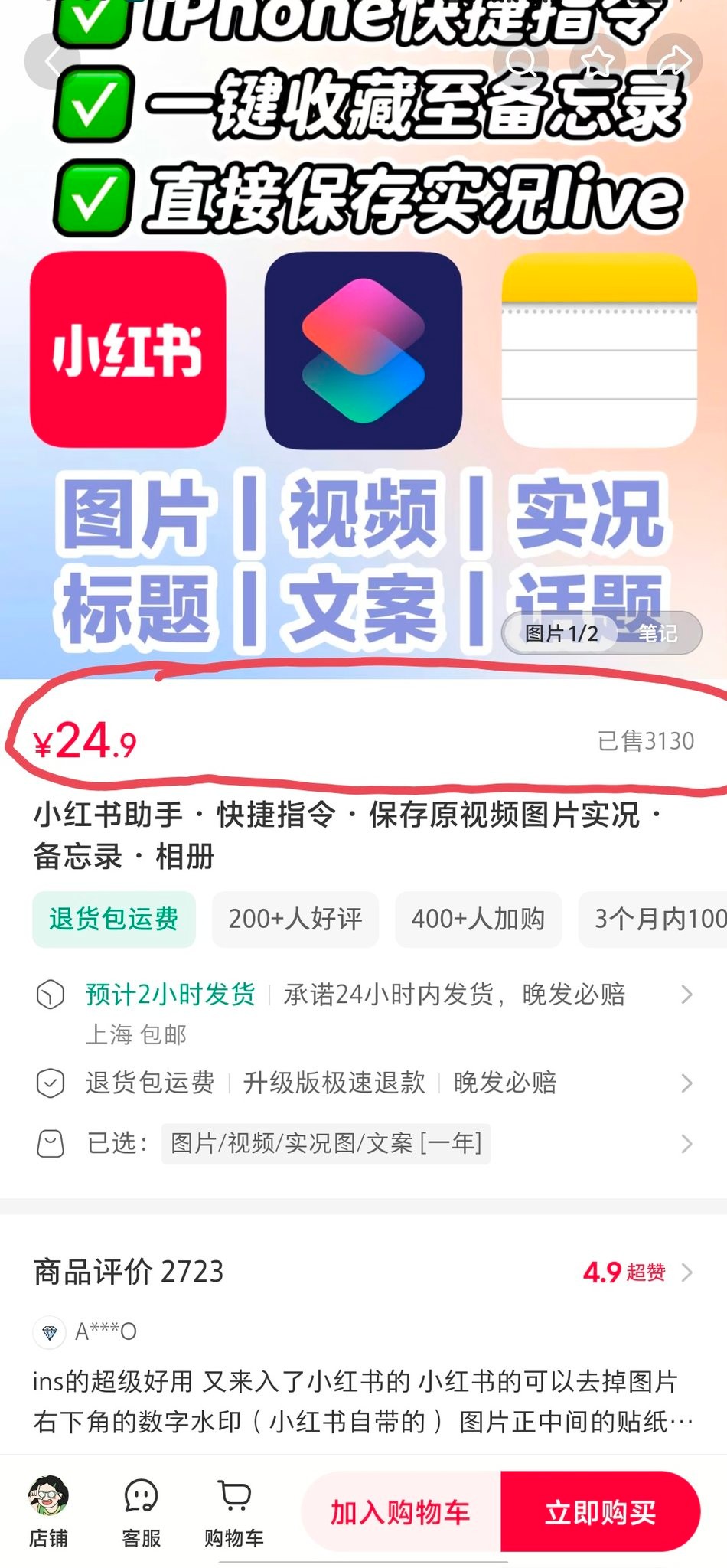Open 退货包运费 service guarantees row
This screenshot has width=727, height=1568.
[363, 1083]
